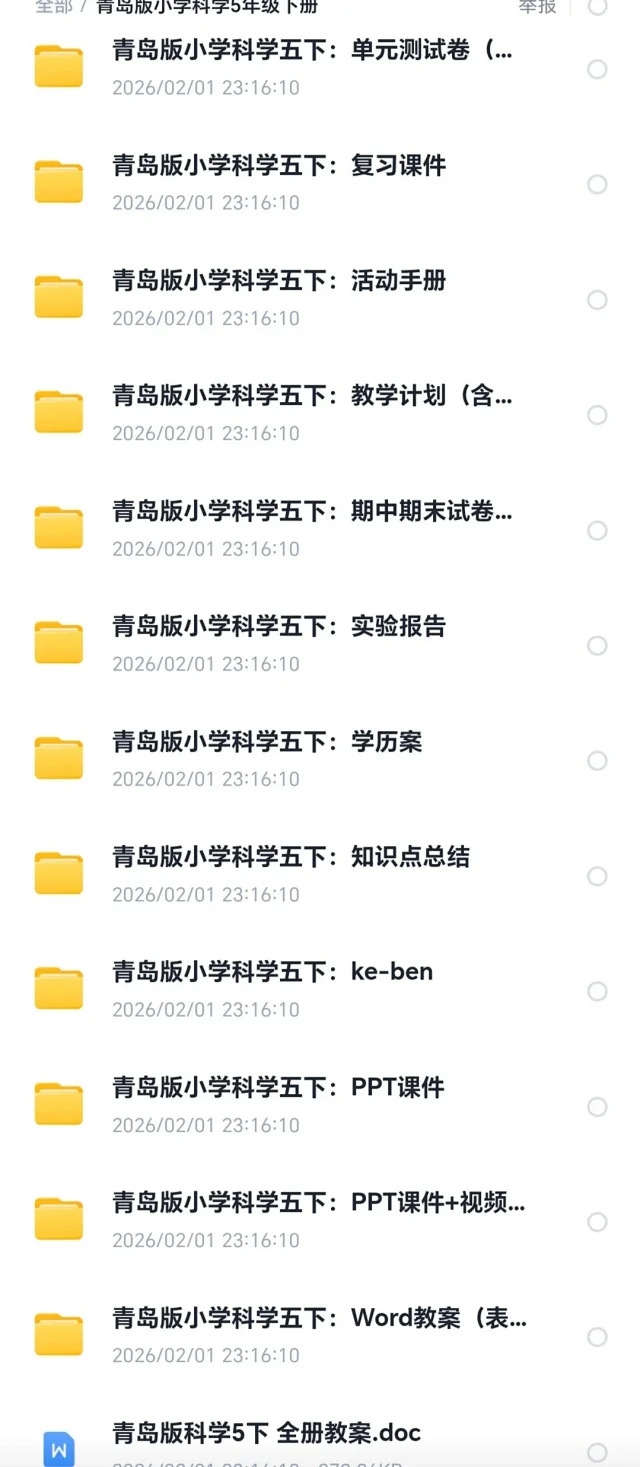Mark the 学历案 folder as selected

[x=597, y=761]
